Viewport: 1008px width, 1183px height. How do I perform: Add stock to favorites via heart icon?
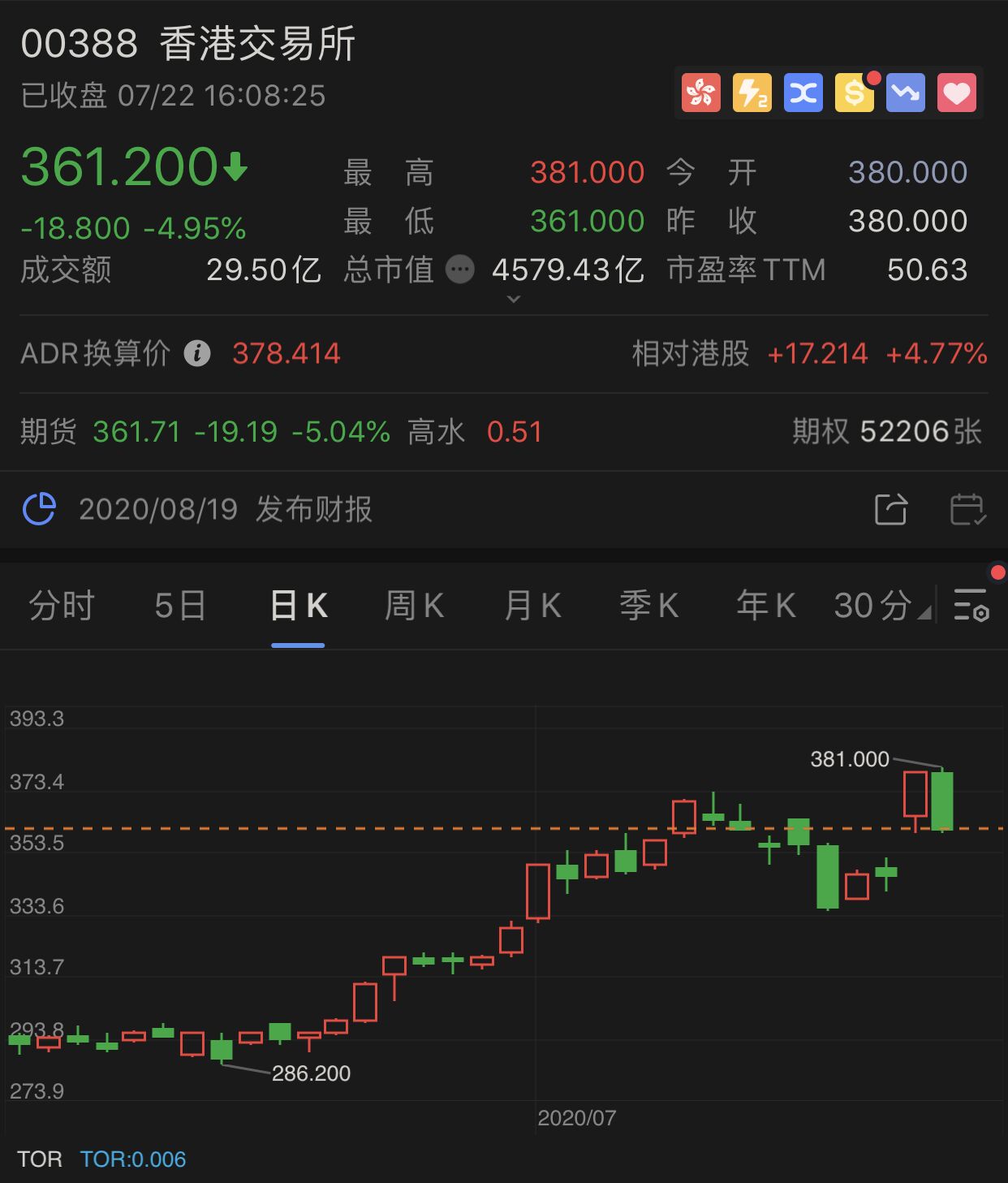958,92
